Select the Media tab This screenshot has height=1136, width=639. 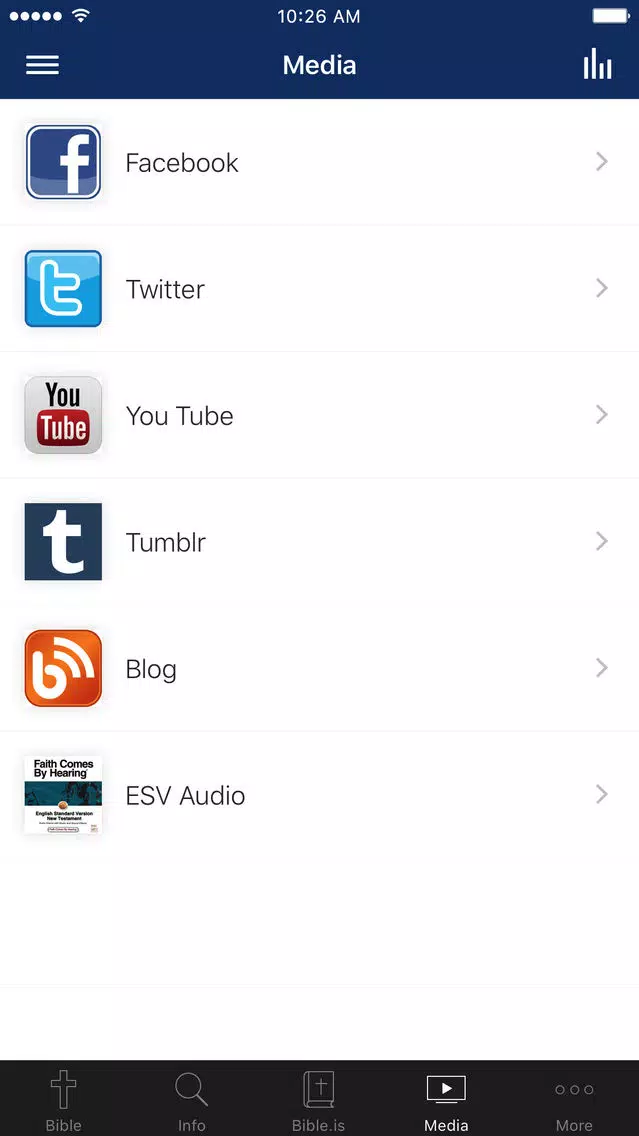(x=446, y=1099)
